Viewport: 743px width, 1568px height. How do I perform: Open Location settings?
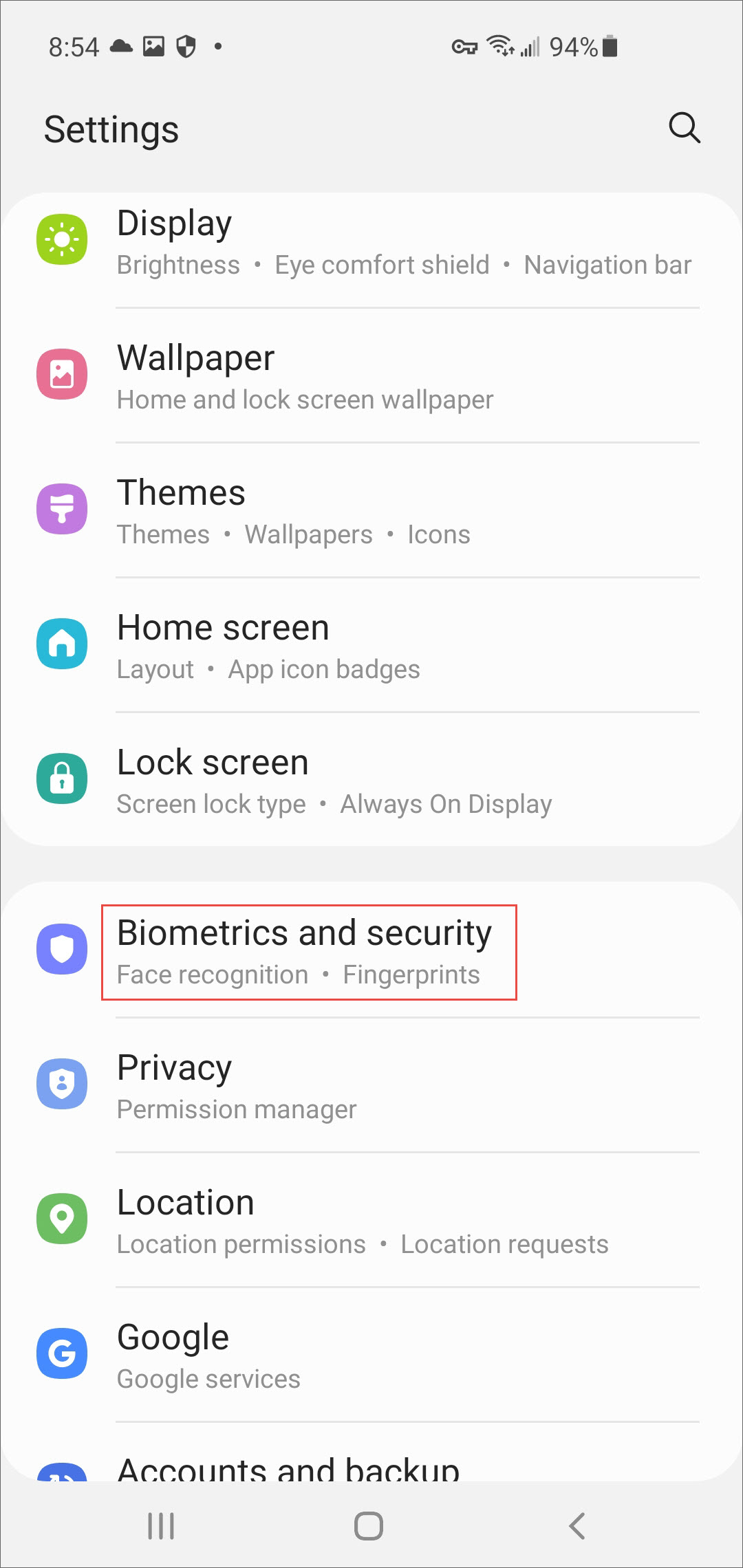[x=371, y=1220]
